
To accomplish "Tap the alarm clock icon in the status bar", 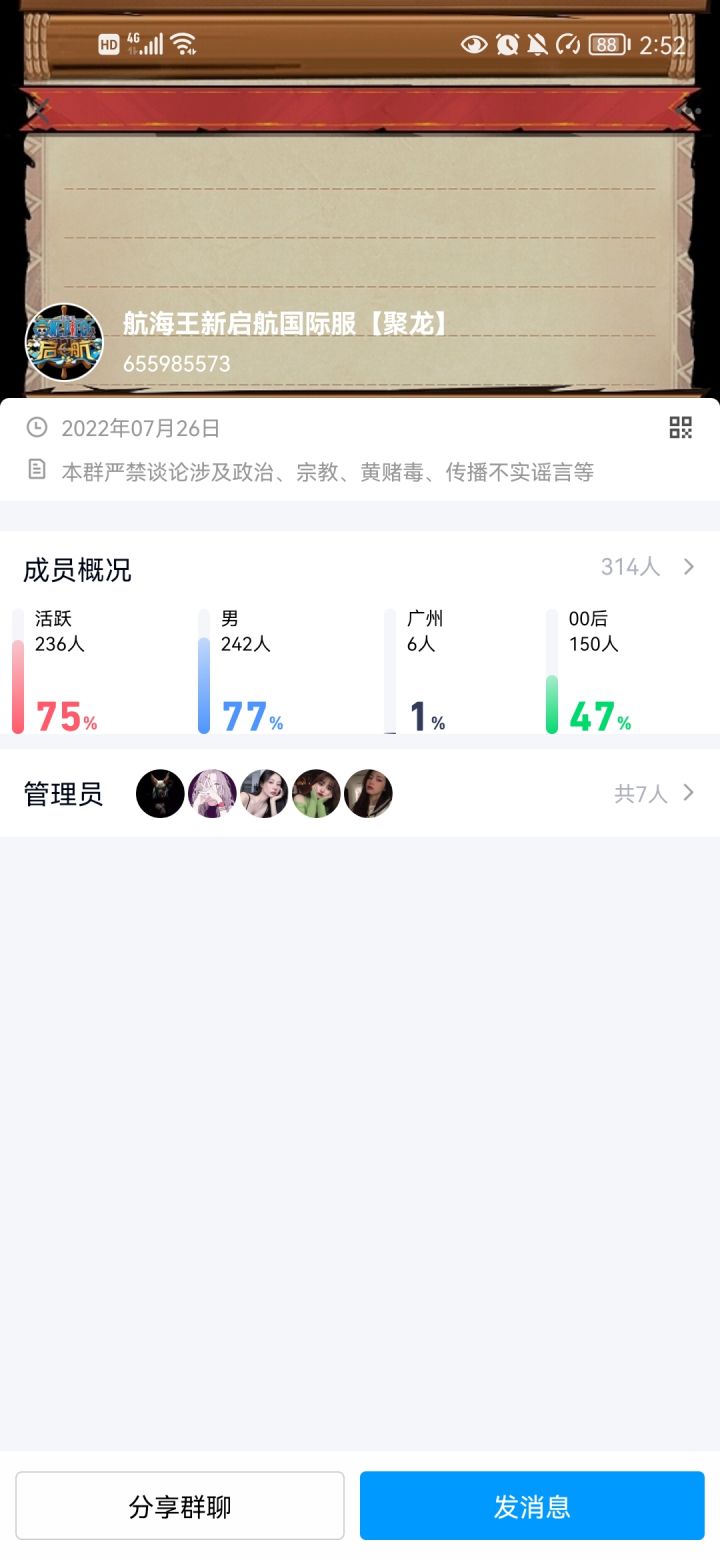I will coord(507,44).
